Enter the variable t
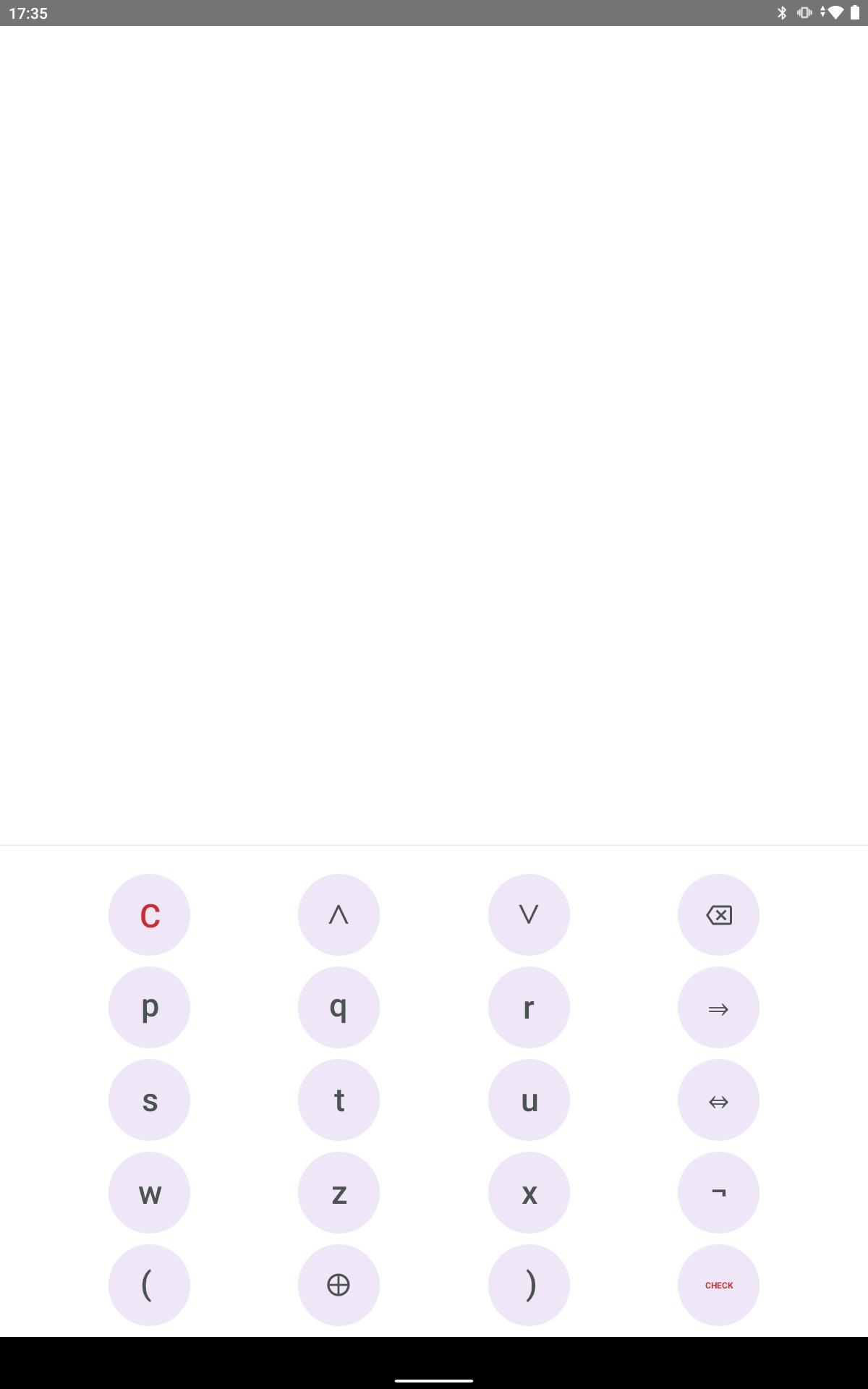 coord(339,1100)
